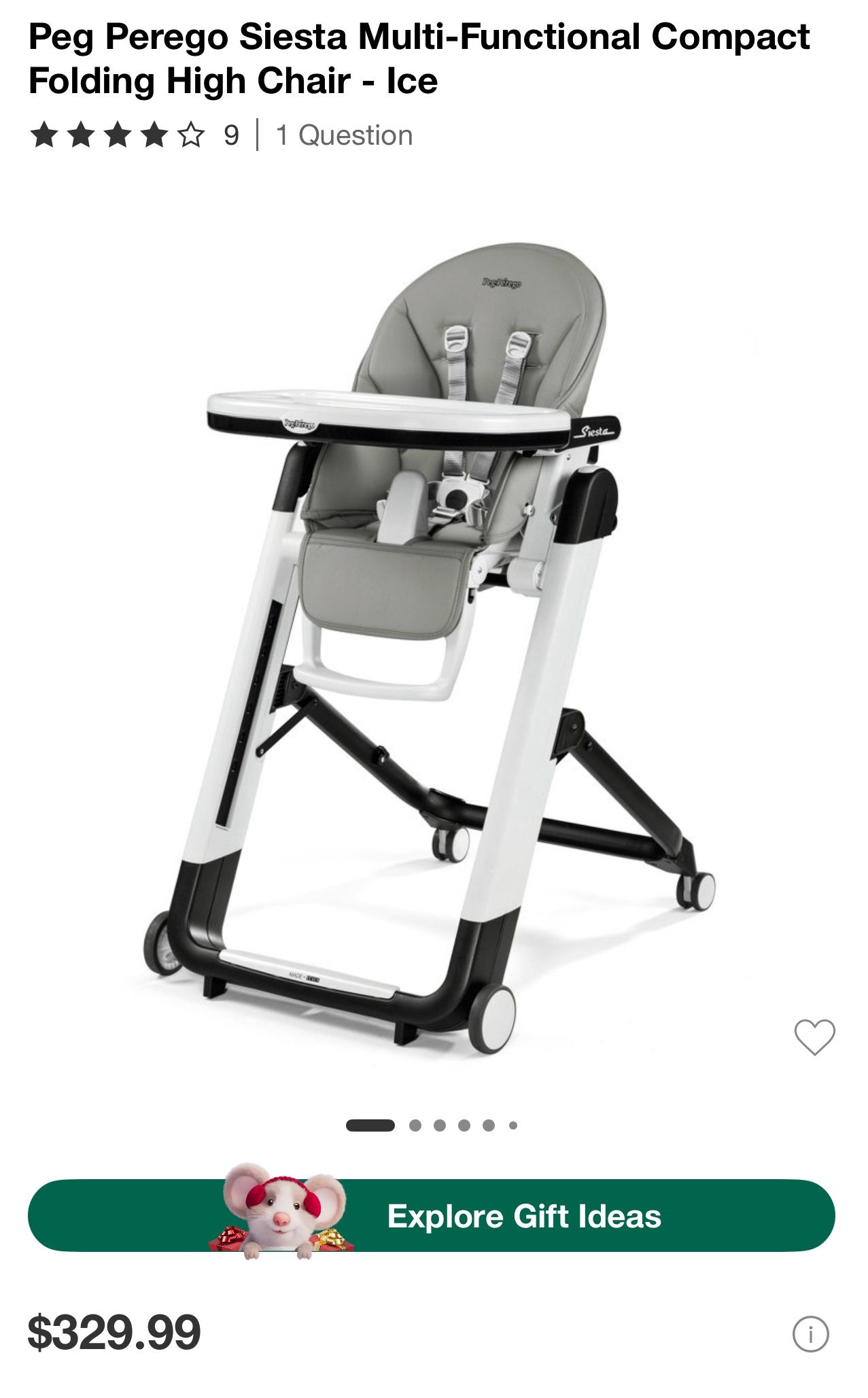Click the fifth unfilled star icon
The image size is (868, 1398).
click(x=192, y=135)
